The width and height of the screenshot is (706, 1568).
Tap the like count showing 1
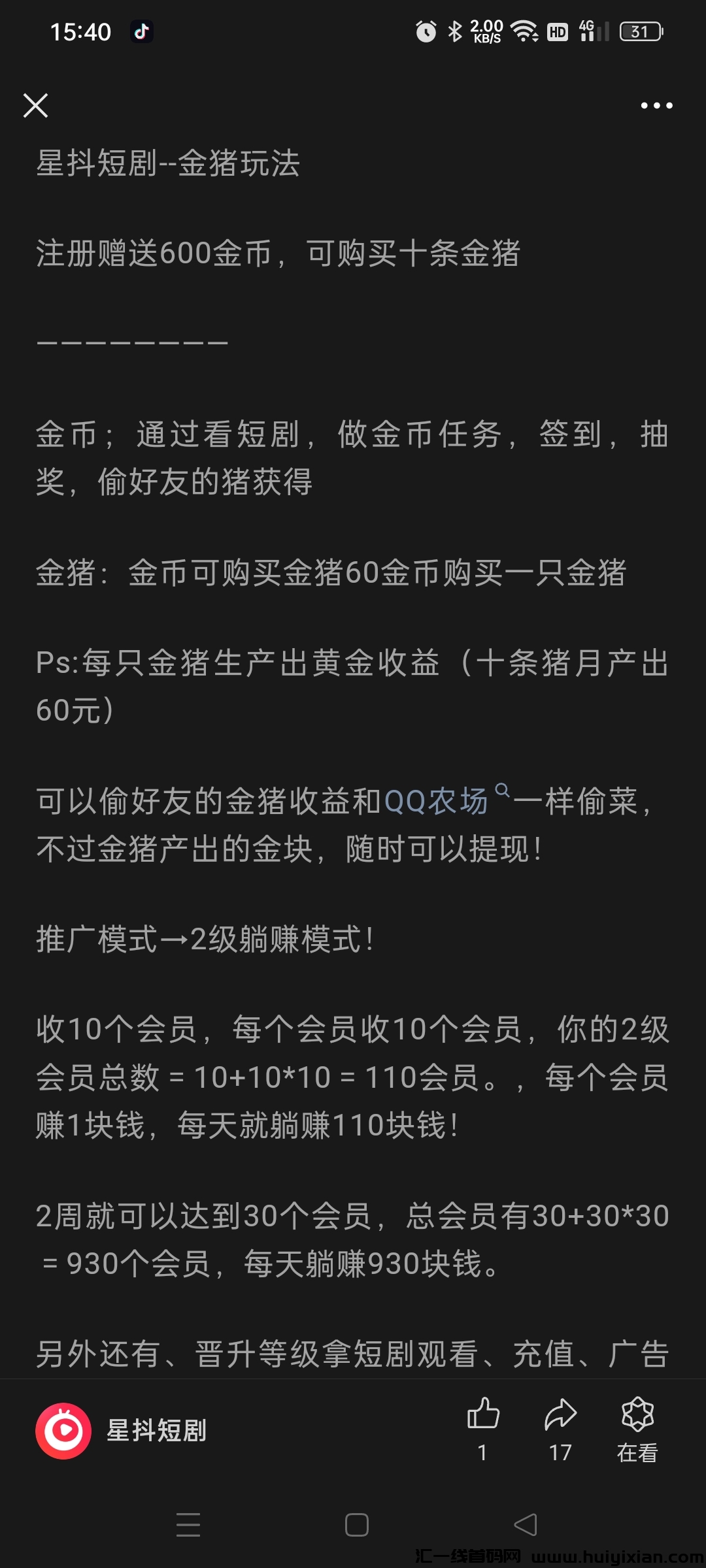pyautogui.click(x=482, y=1452)
